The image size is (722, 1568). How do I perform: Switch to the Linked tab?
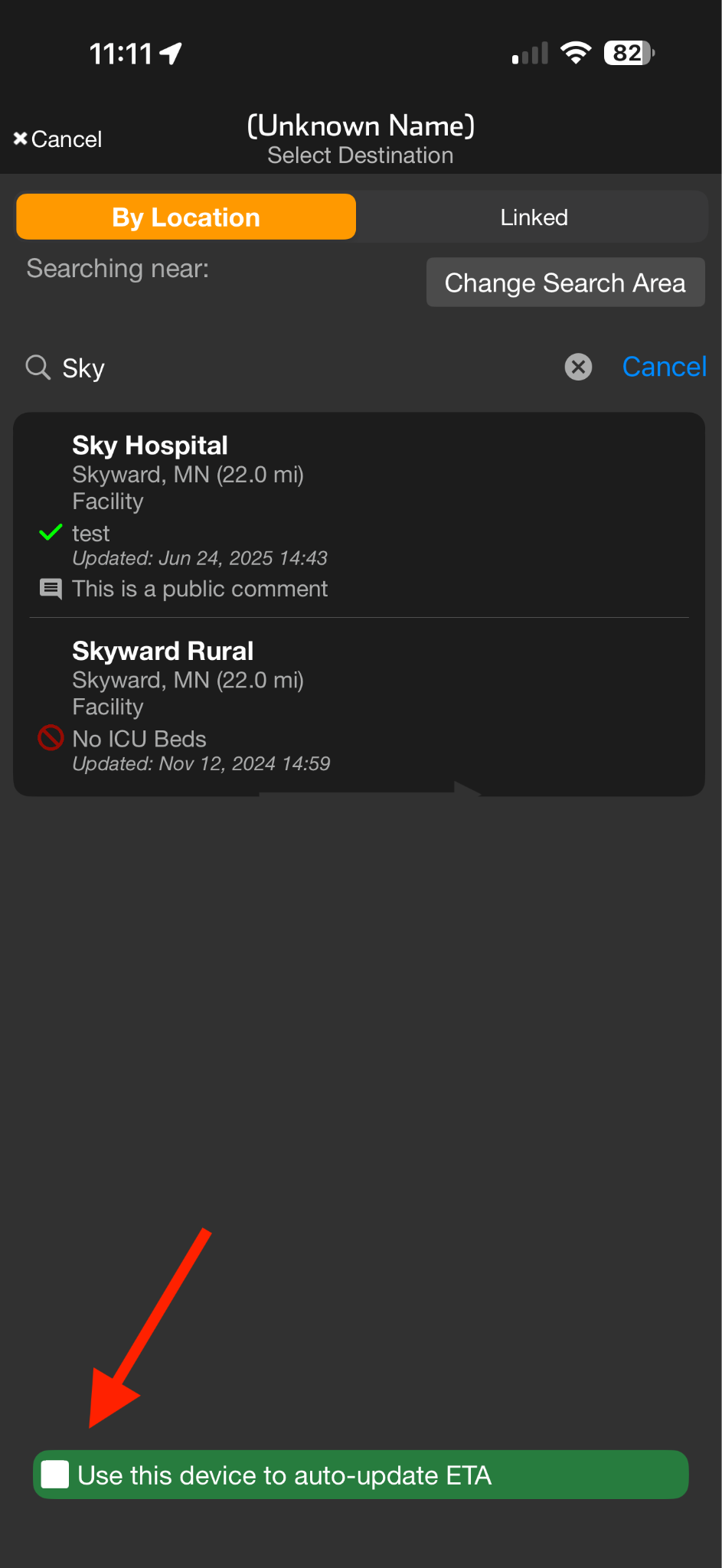tap(534, 217)
